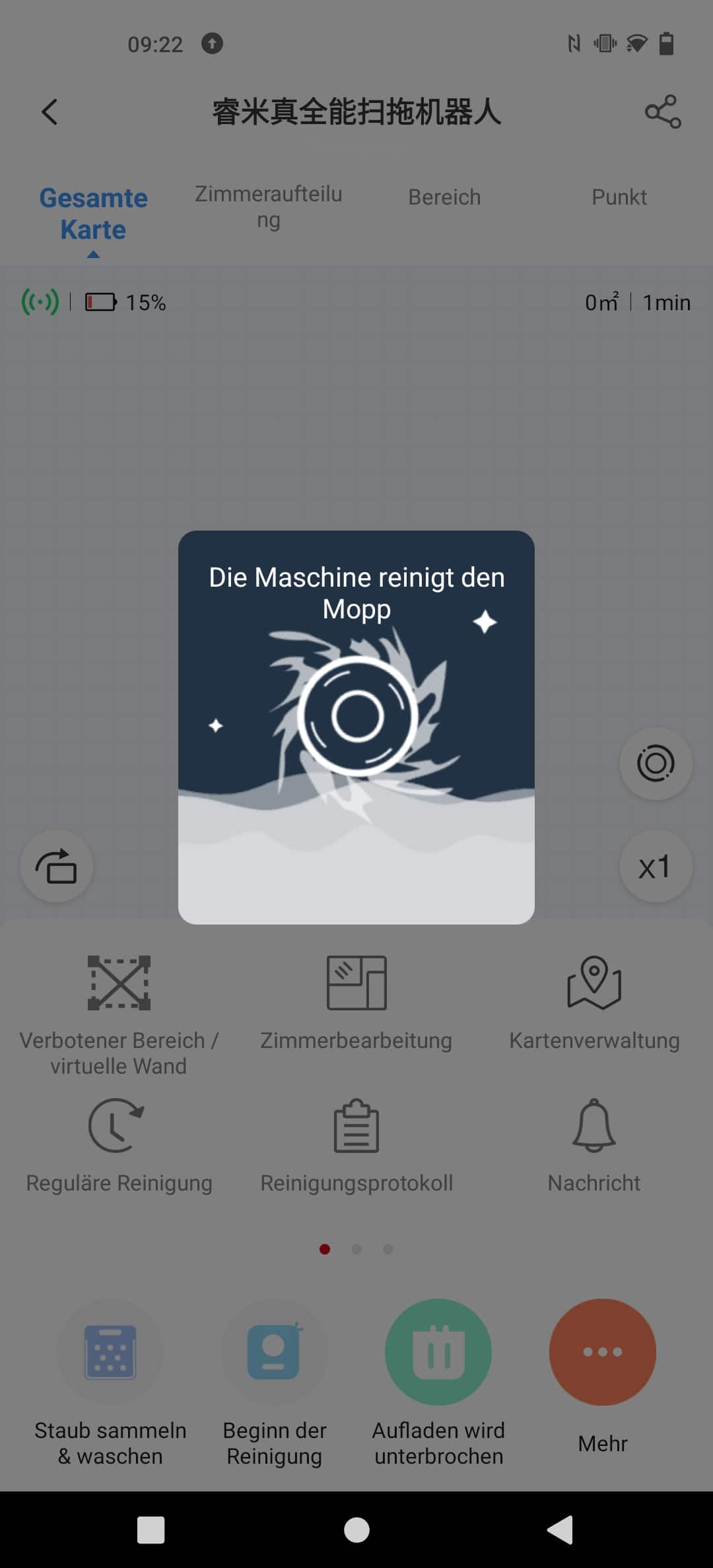
Task: Open Nachricht notifications
Action: (x=594, y=1146)
